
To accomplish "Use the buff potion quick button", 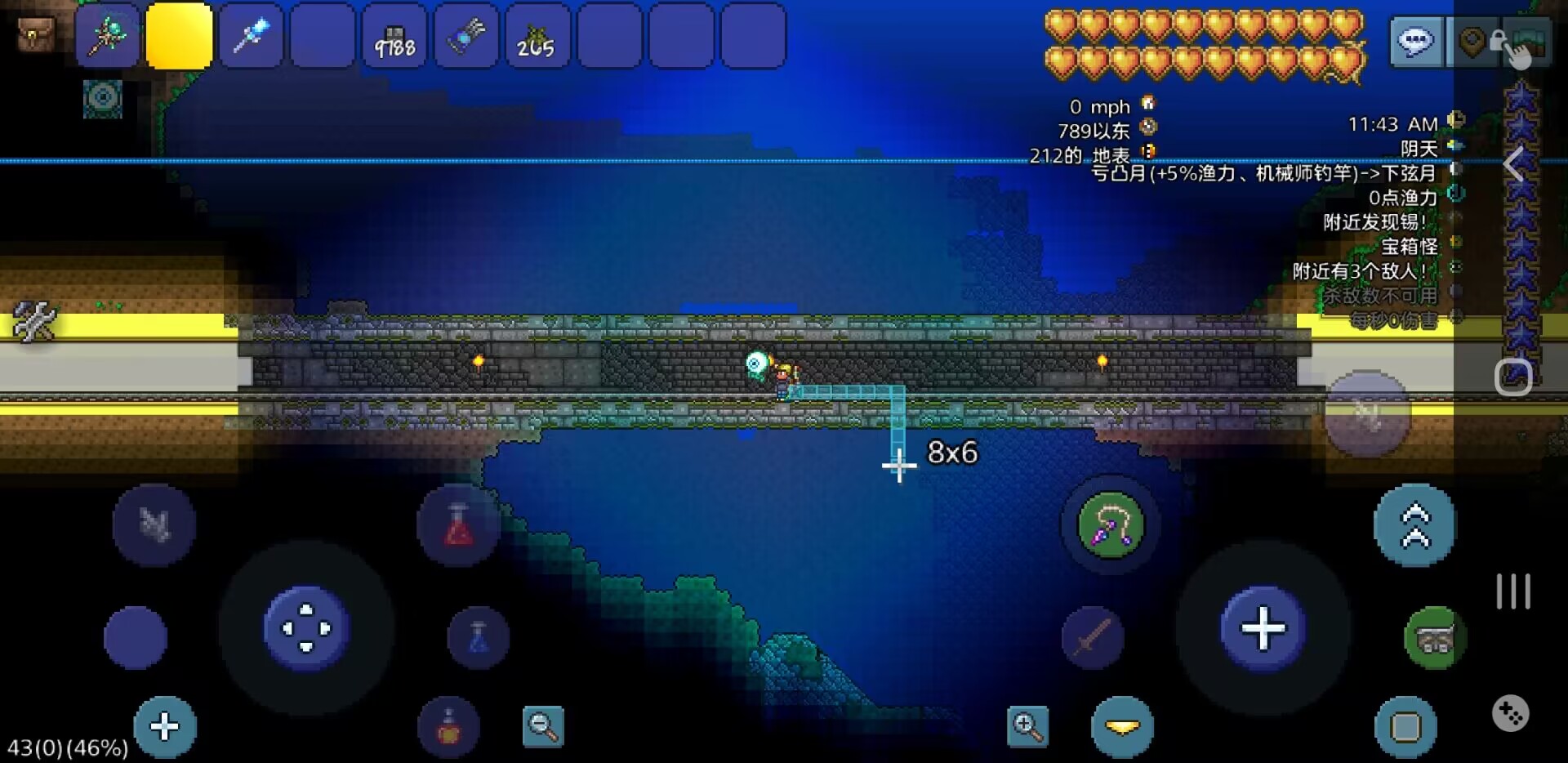I will click(x=448, y=726).
